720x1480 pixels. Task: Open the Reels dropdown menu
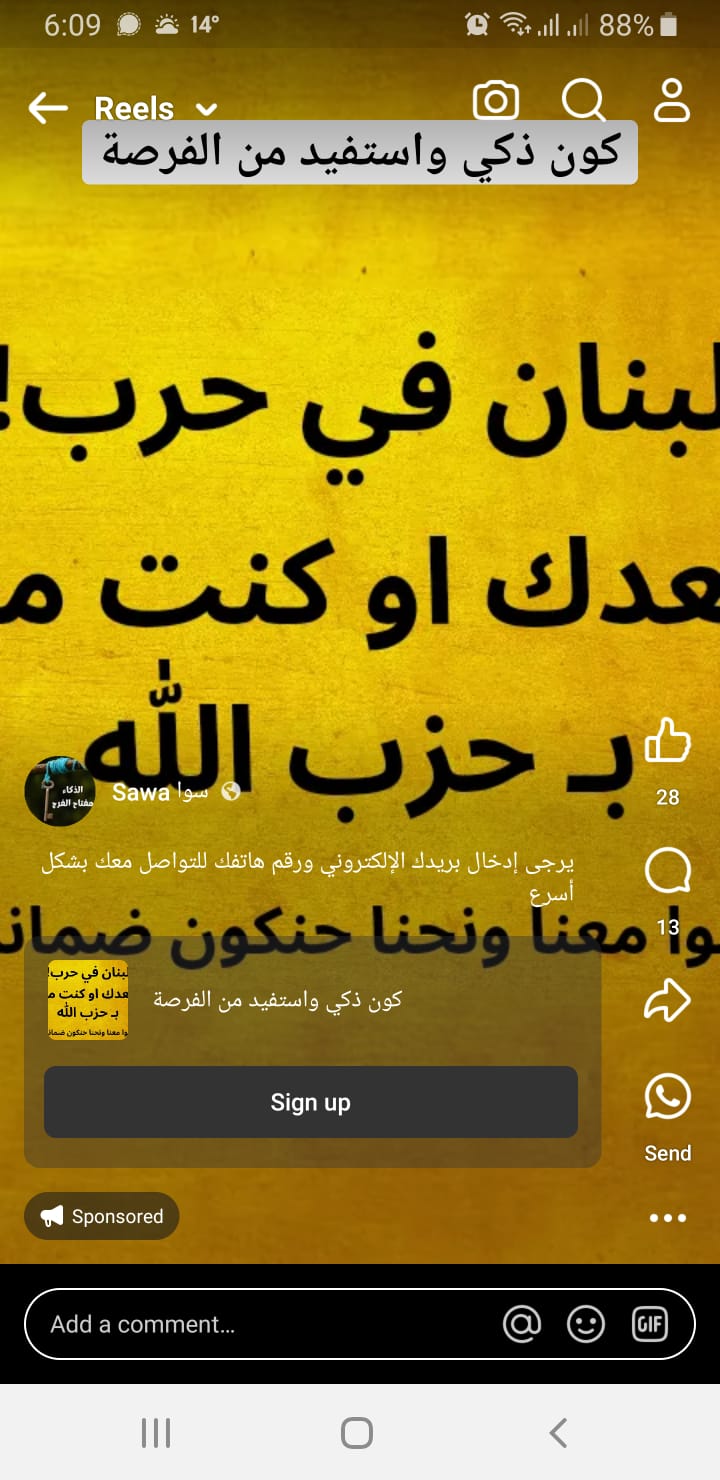click(206, 109)
